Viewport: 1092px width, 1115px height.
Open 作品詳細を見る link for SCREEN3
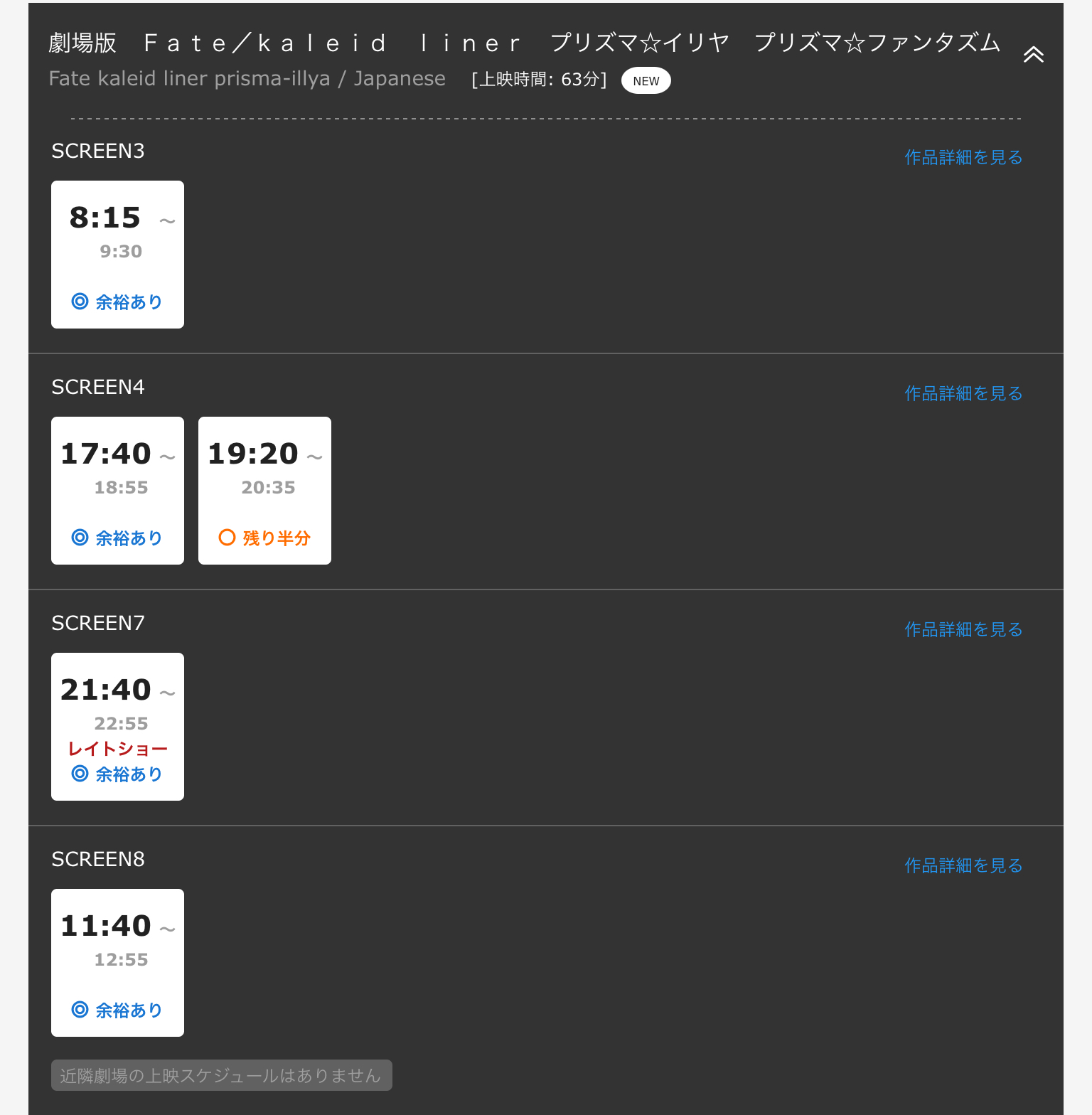963,157
